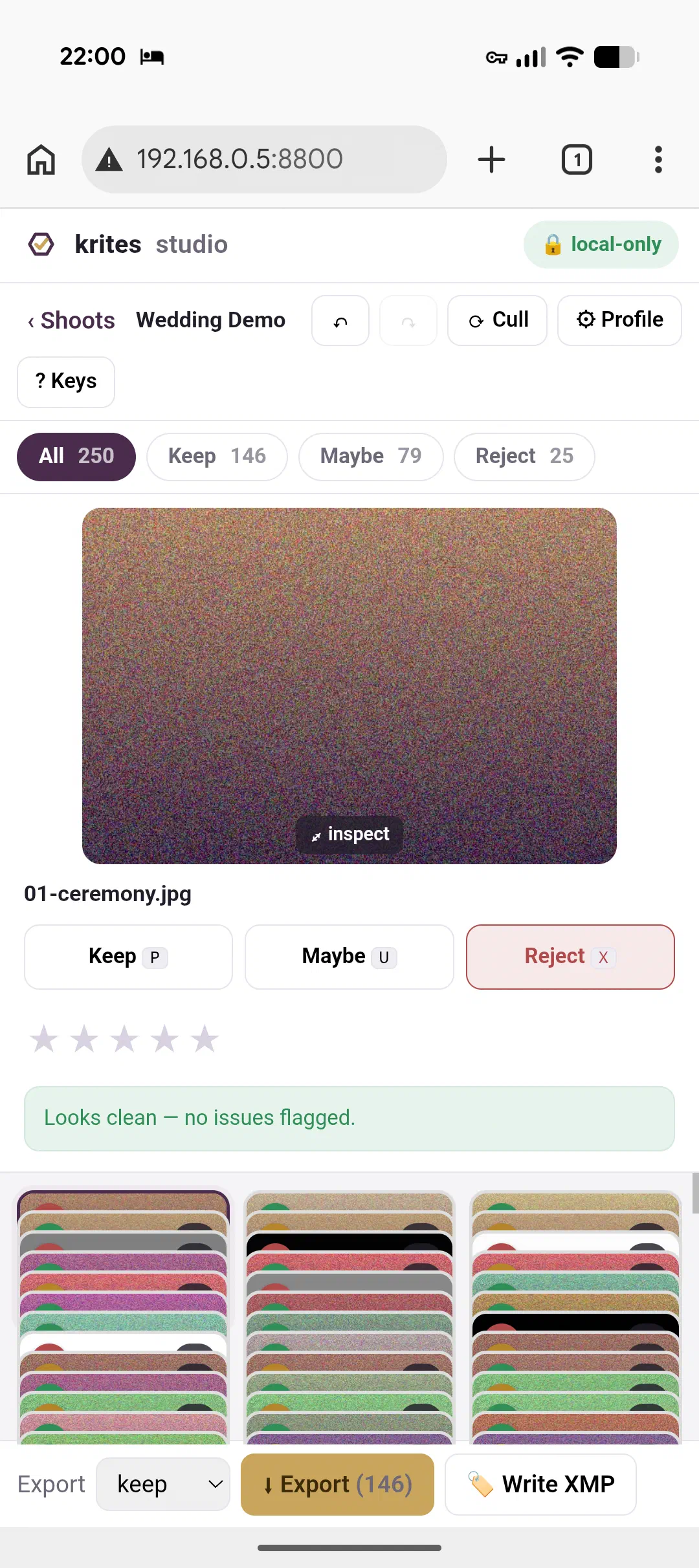Inspect the 01-ceremony photo
This screenshot has width=699, height=1568.
tap(349, 834)
